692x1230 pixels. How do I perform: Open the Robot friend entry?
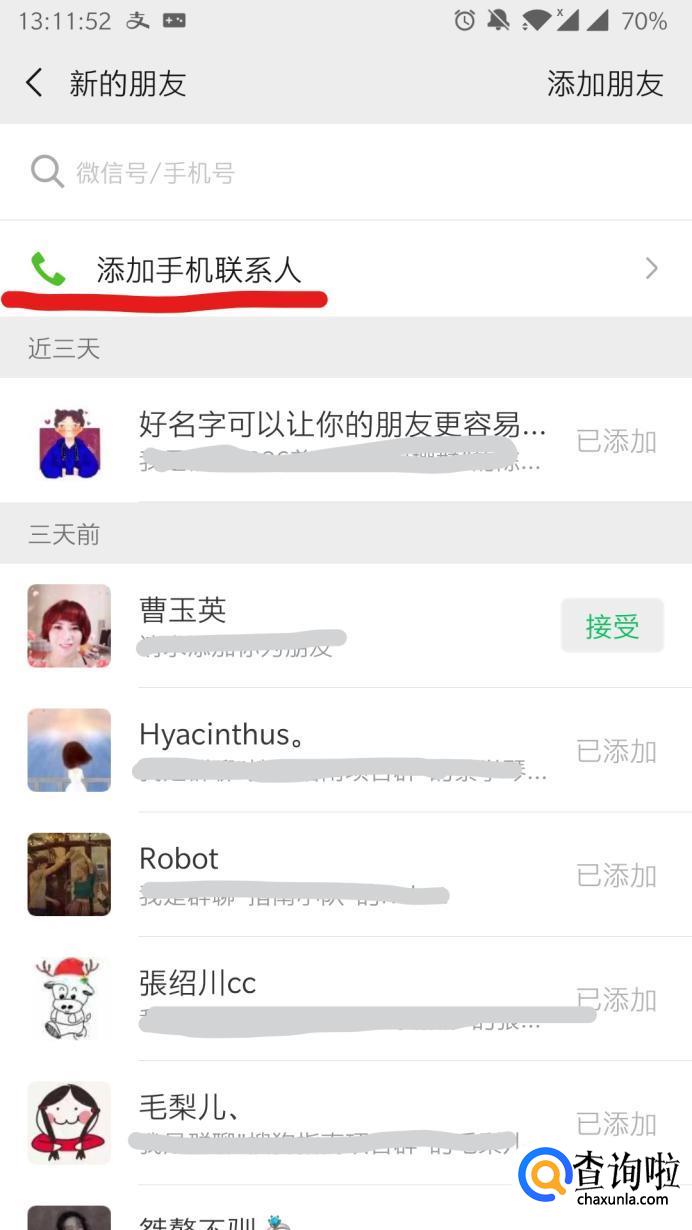340,874
